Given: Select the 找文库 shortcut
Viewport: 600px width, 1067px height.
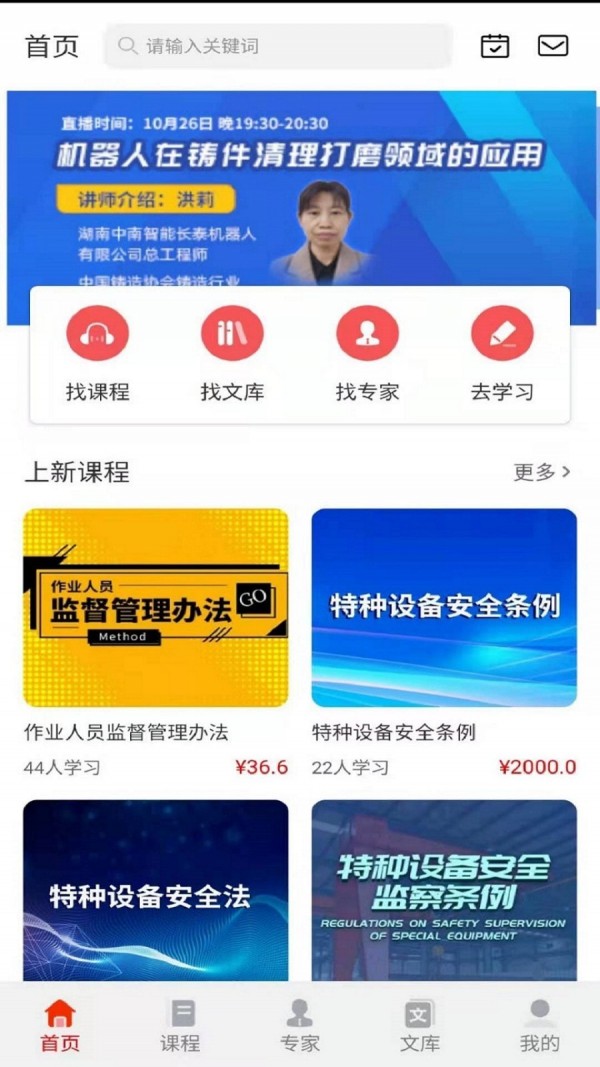Looking at the screenshot, I should tap(232, 354).
